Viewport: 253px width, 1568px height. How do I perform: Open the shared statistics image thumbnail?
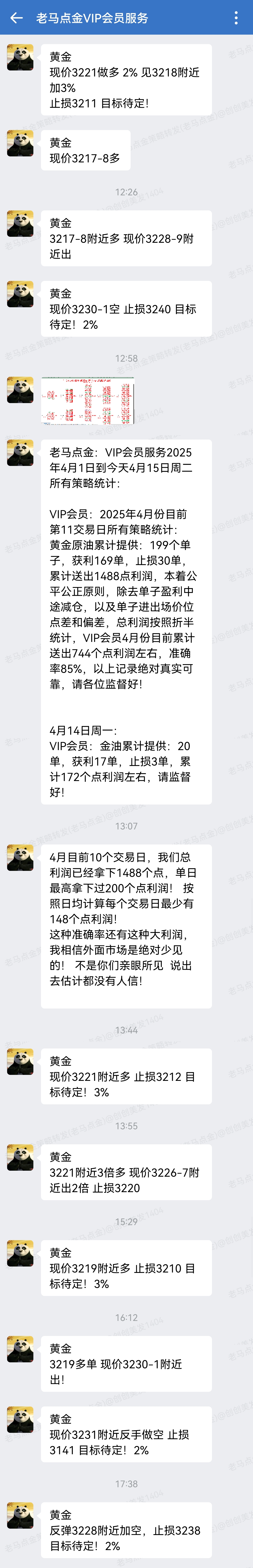(88, 401)
